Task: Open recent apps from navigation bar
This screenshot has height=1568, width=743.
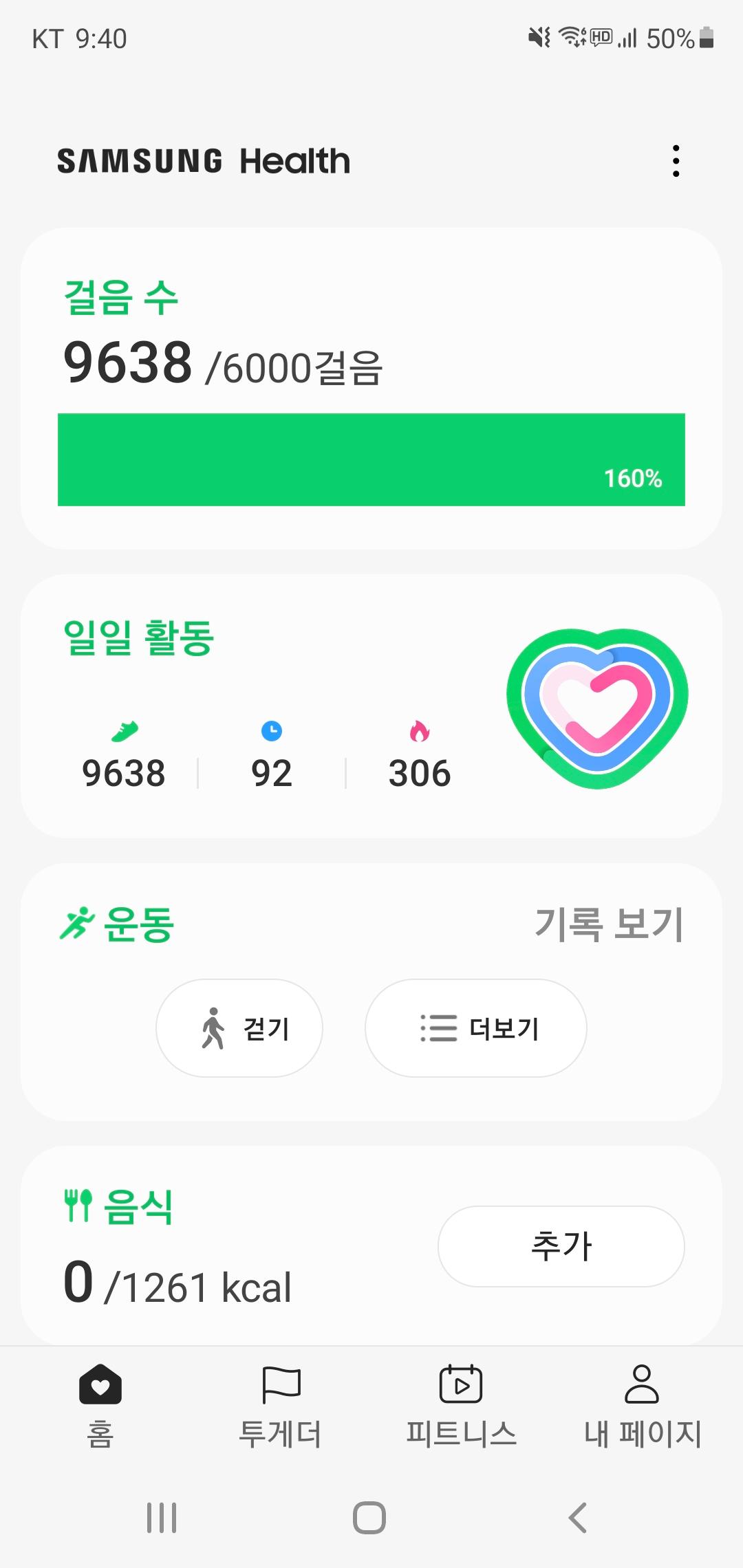Action: pyautogui.click(x=162, y=1518)
